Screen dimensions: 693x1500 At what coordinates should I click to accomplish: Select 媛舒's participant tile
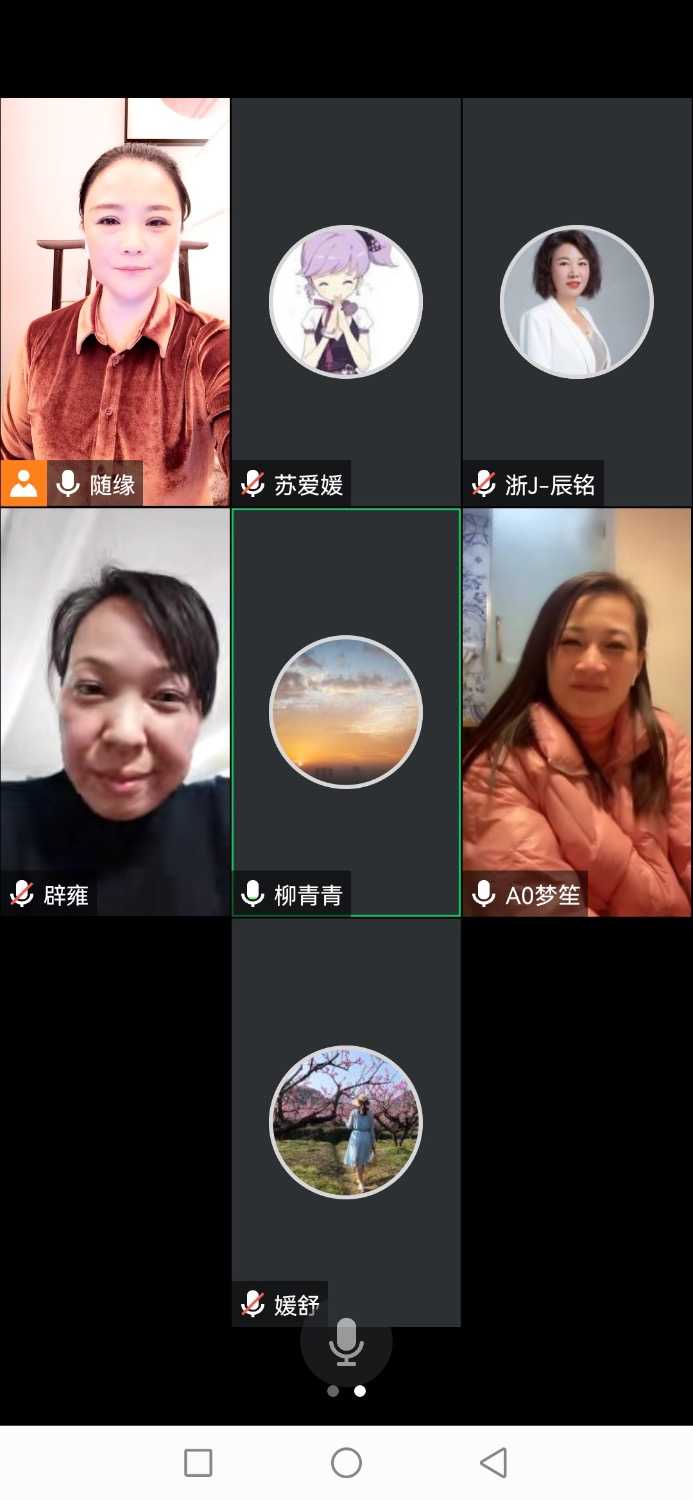click(346, 1121)
